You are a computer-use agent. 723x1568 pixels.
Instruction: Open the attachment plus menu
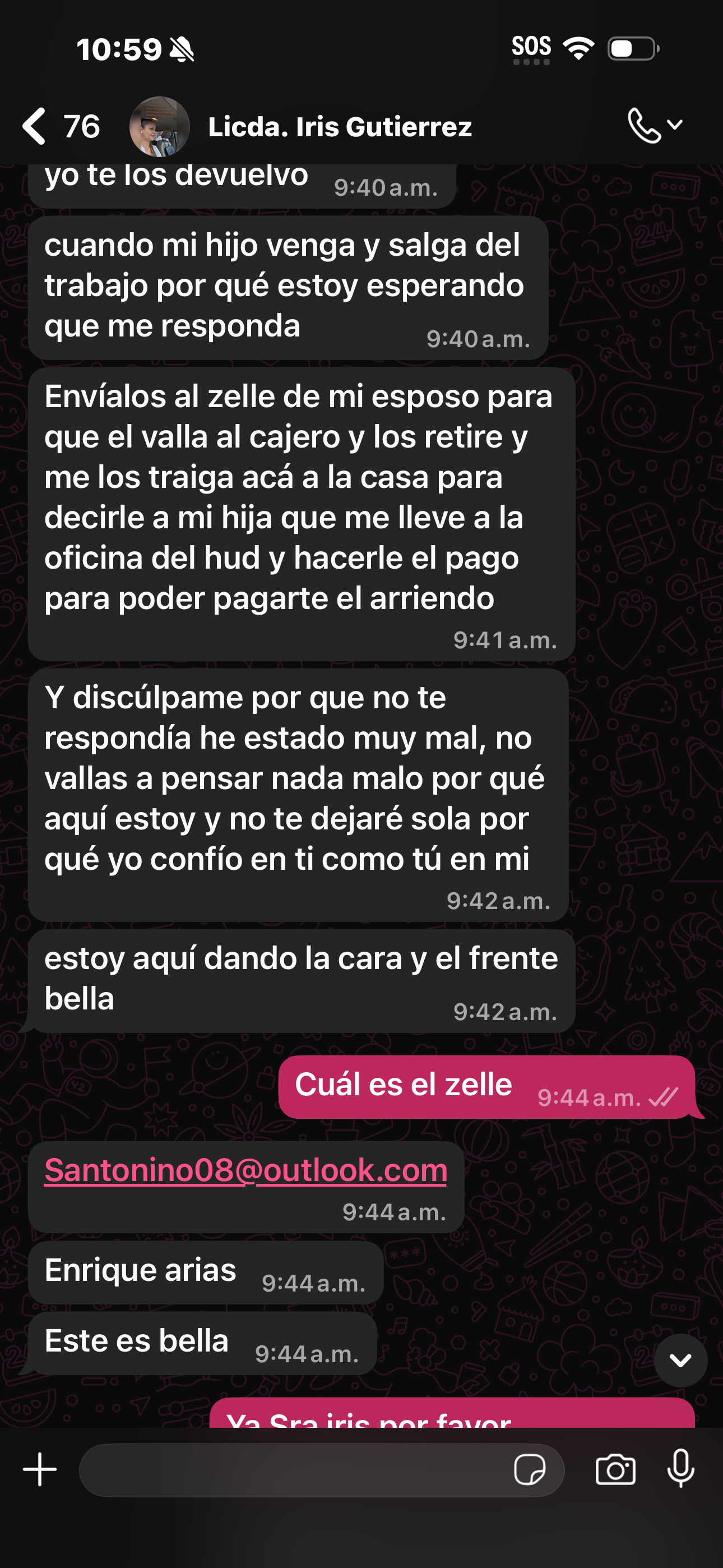(x=40, y=1470)
